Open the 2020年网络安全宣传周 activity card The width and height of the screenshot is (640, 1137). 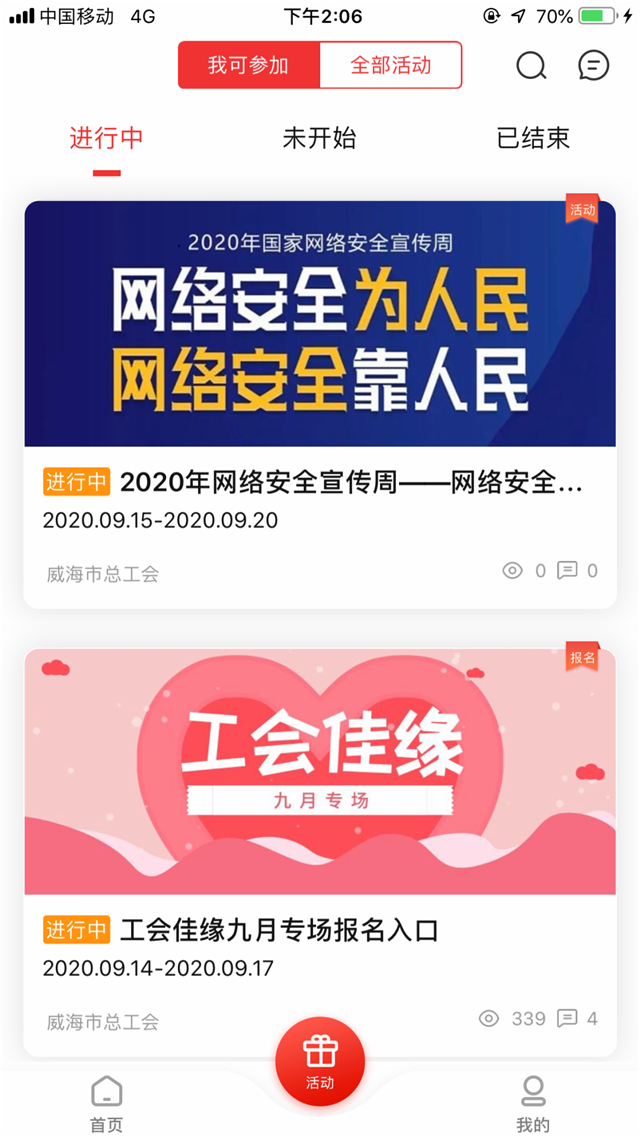[320, 400]
